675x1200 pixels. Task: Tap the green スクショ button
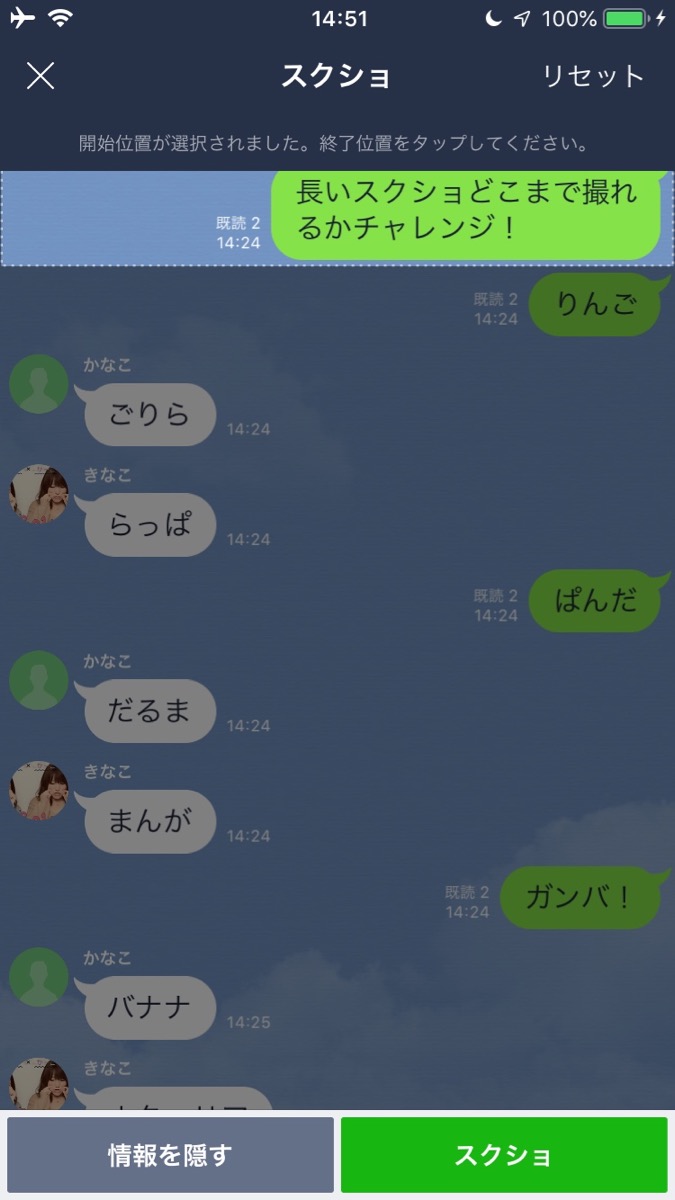[504, 1155]
